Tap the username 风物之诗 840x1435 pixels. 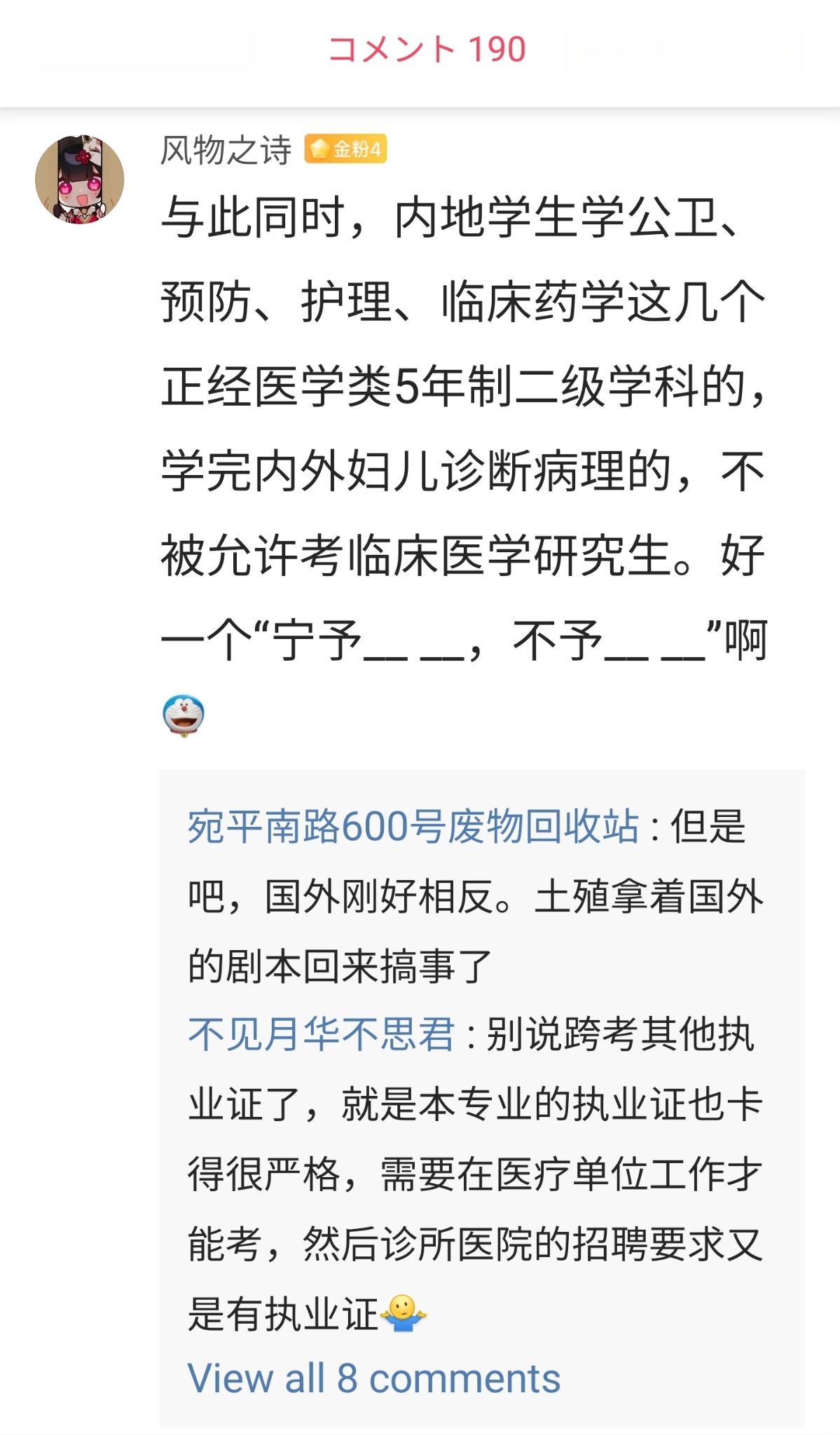point(226,150)
